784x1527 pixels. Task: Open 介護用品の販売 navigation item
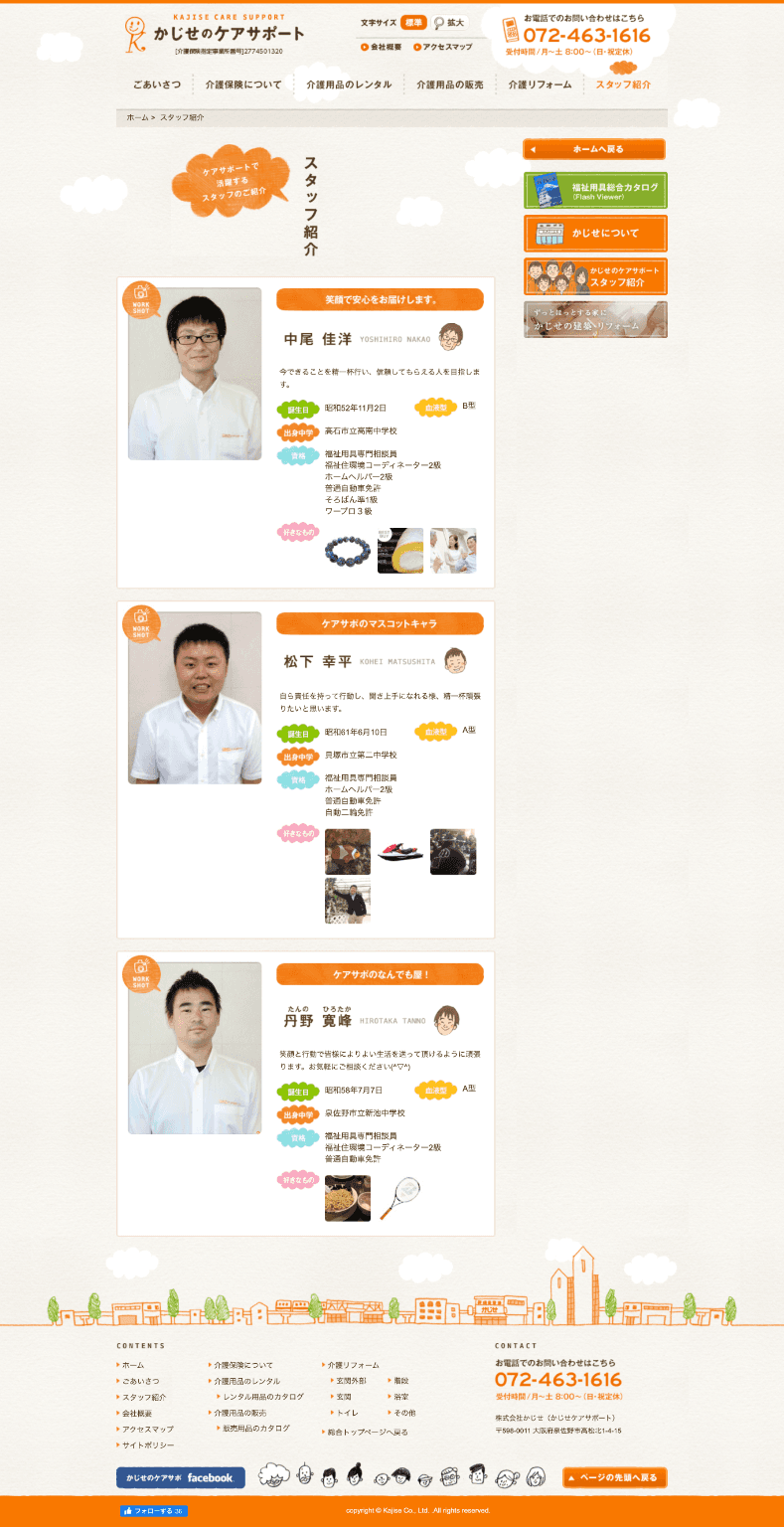[x=450, y=85]
